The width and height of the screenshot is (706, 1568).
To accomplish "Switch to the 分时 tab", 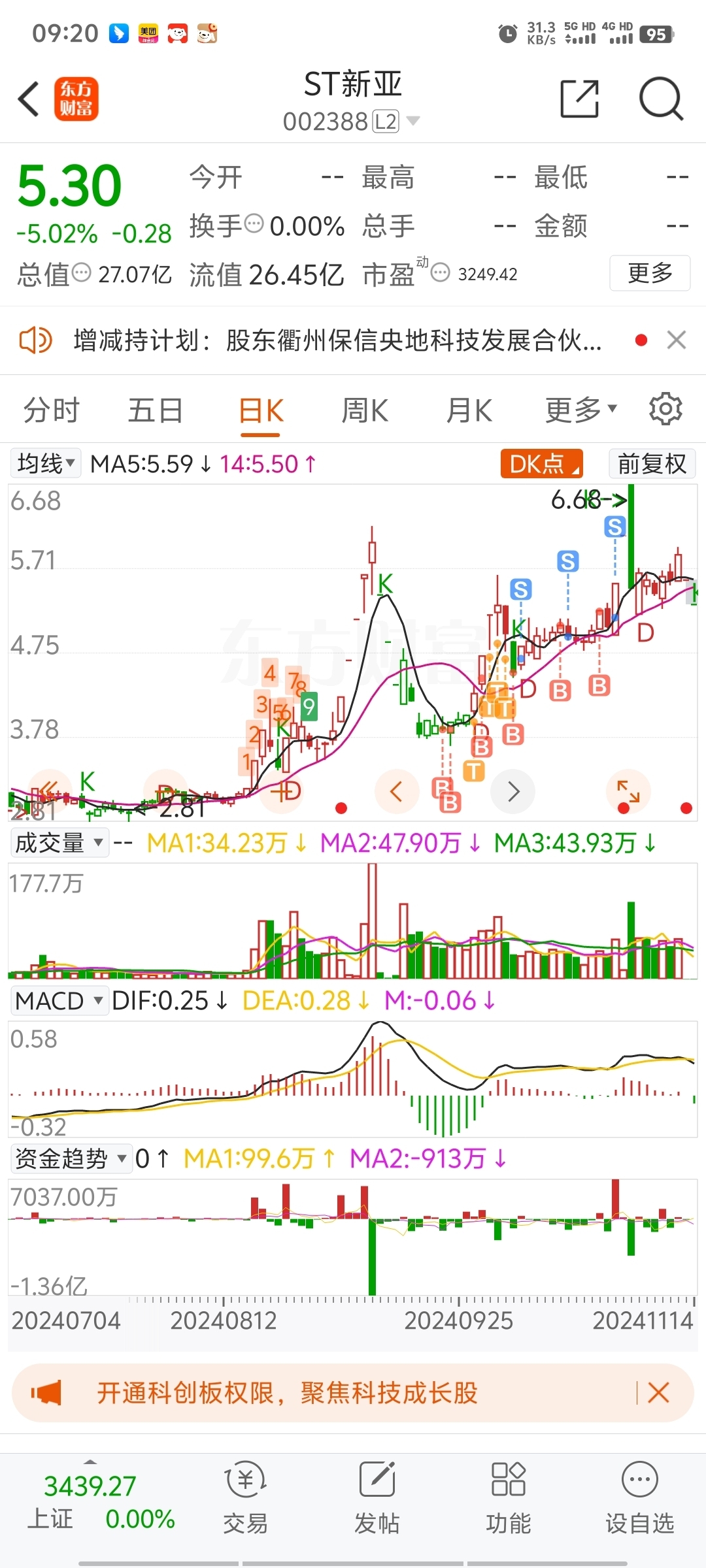I will tap(50, 410).
